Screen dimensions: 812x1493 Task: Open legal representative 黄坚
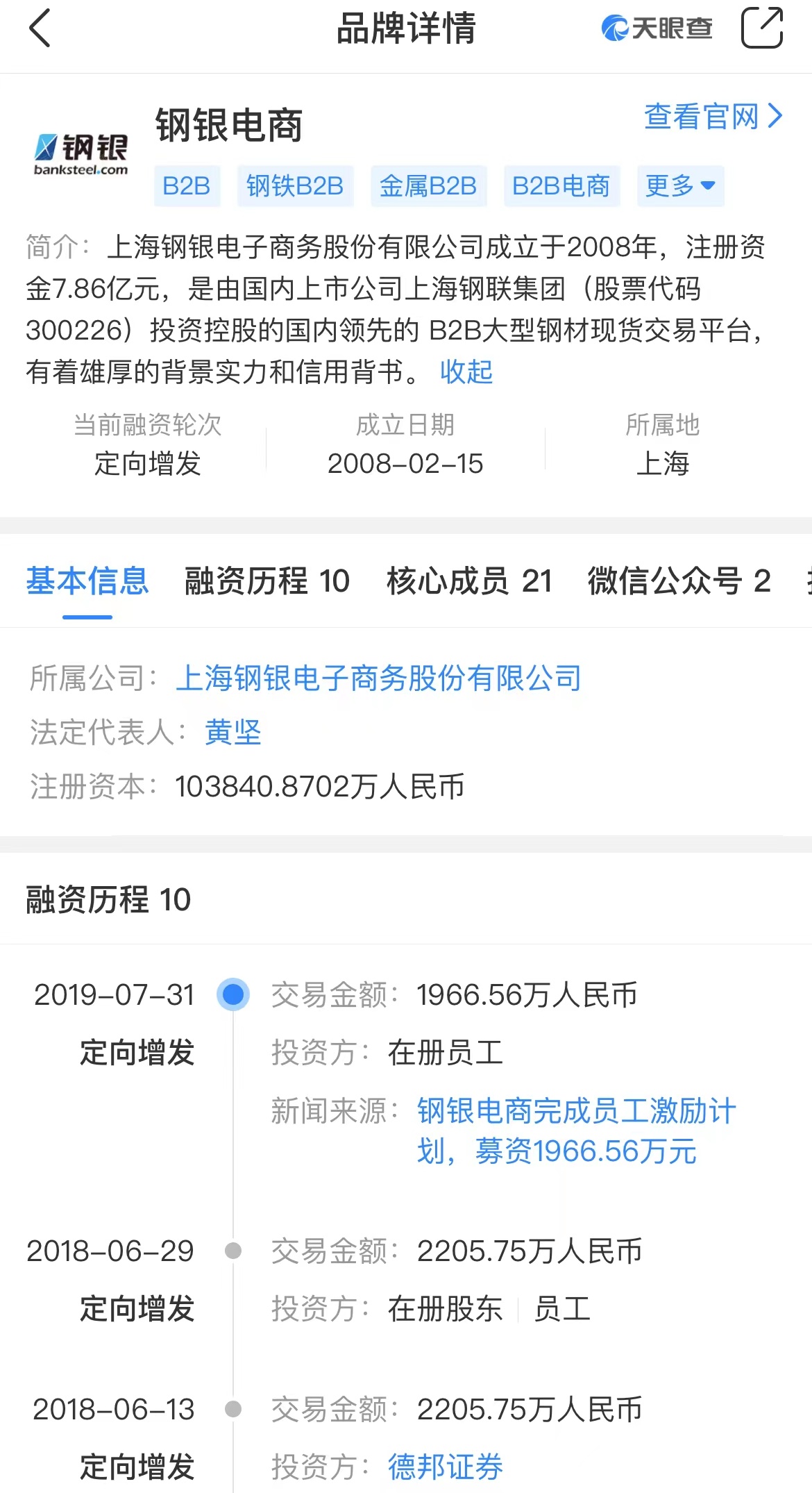(x=233, y=732)
